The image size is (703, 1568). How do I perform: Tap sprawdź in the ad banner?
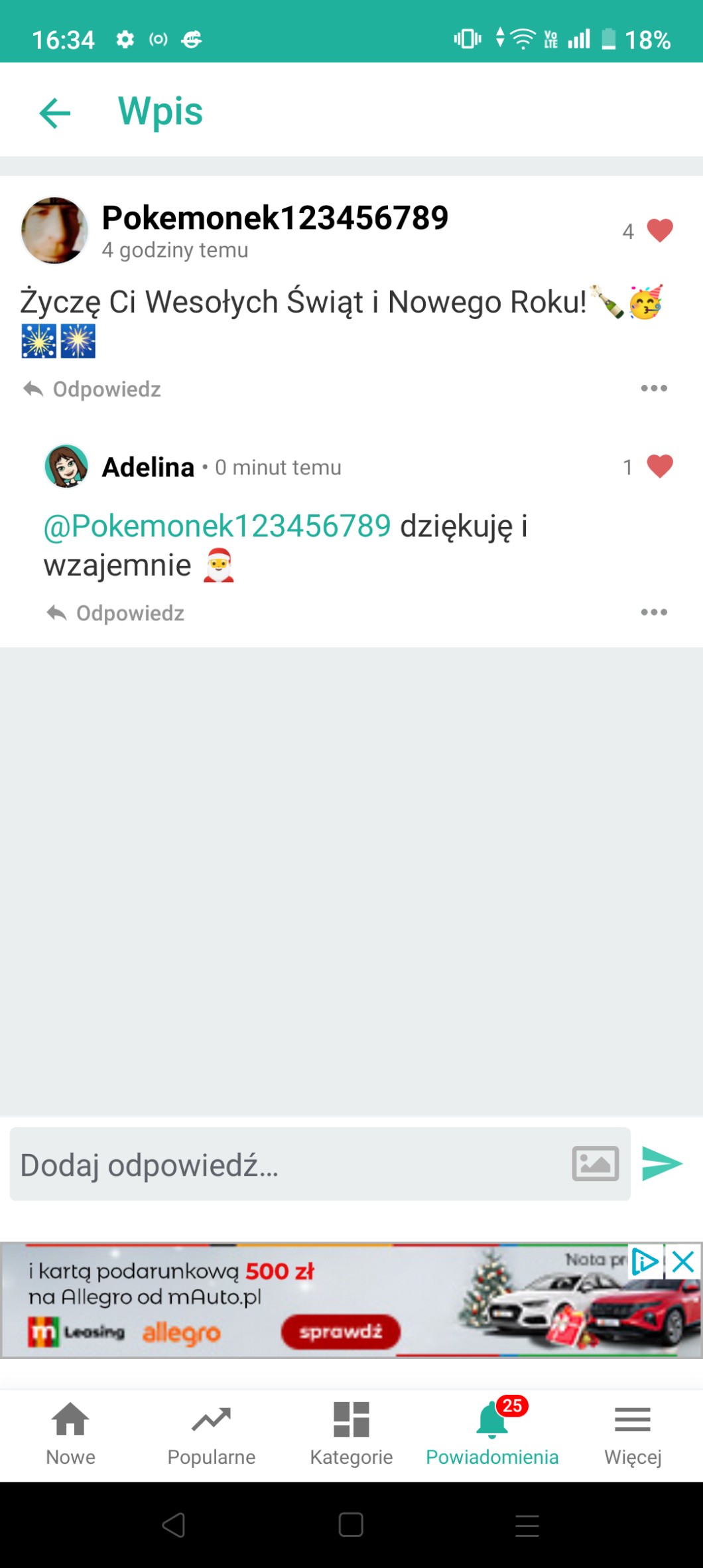click(341, 1332)
